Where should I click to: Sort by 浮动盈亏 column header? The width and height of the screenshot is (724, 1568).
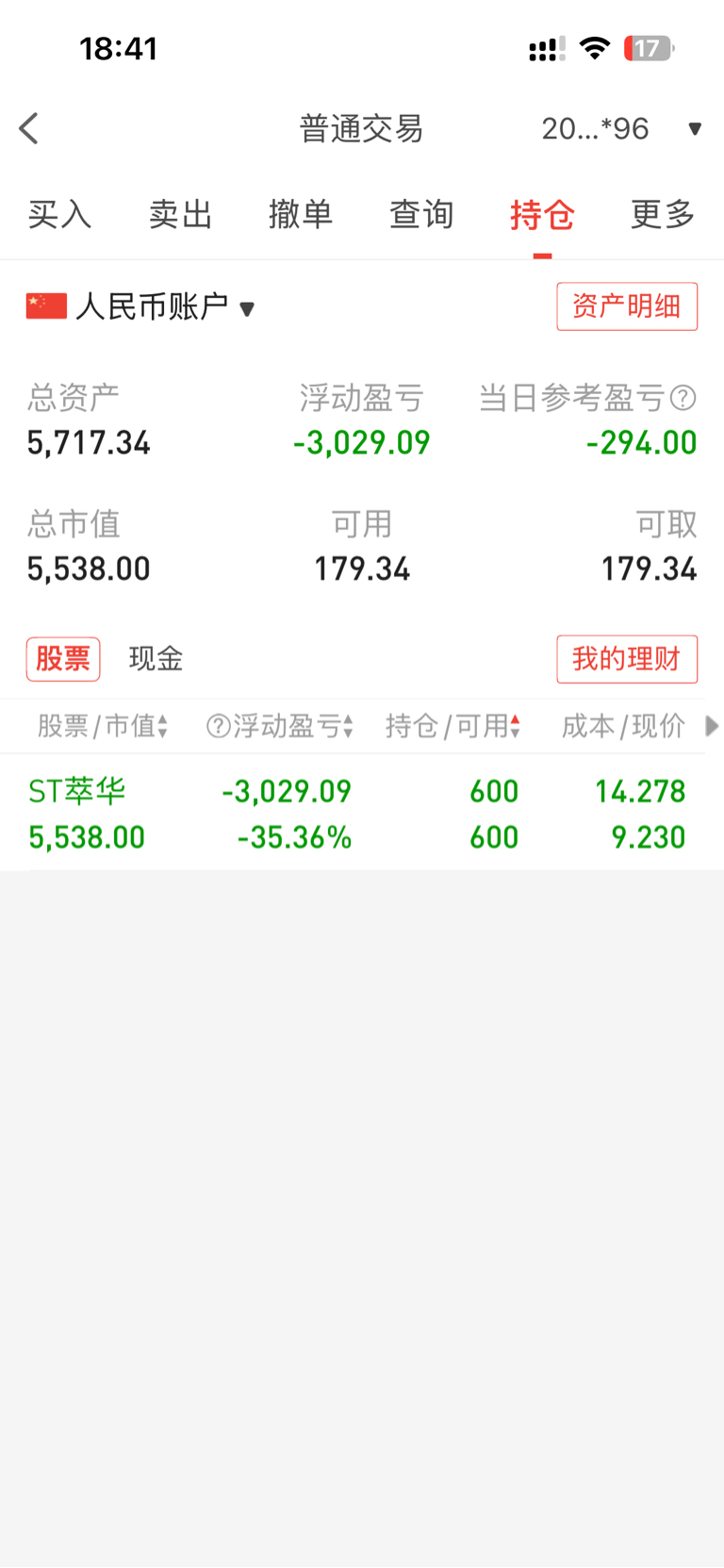tap(280, 726)
